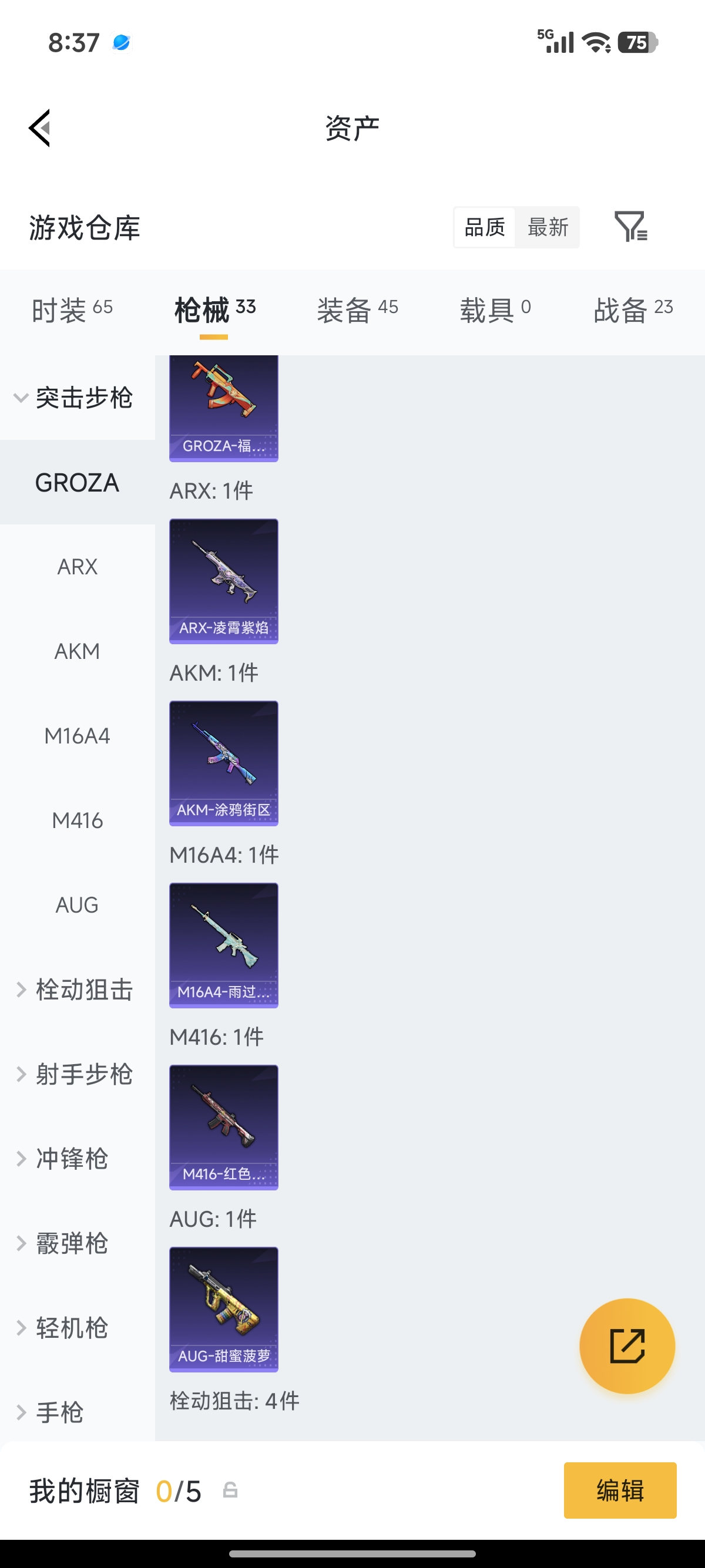
Task: Switch to the 装备 tab
Action: coord(357,310)
